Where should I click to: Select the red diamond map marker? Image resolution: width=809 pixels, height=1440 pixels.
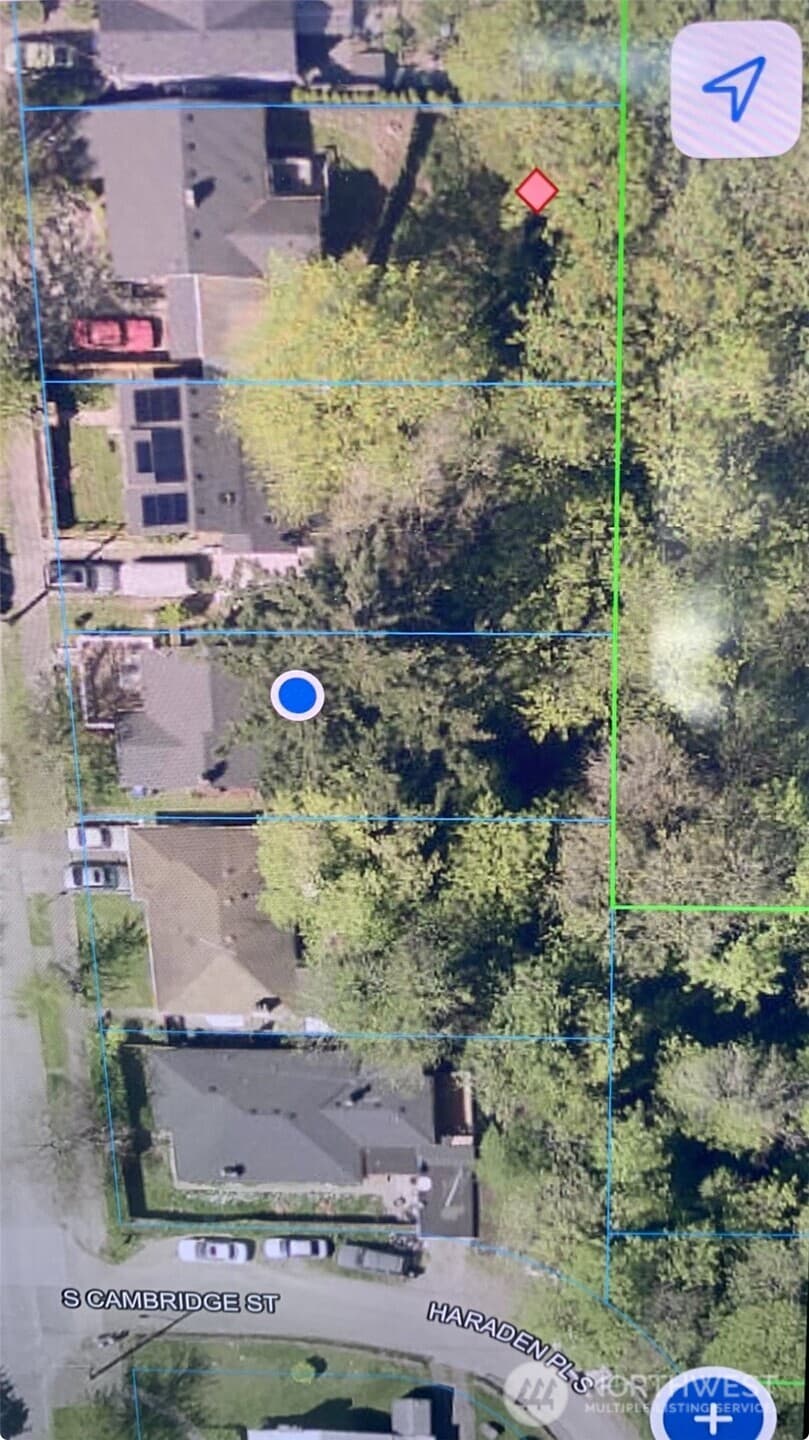[x=537, y=191]
